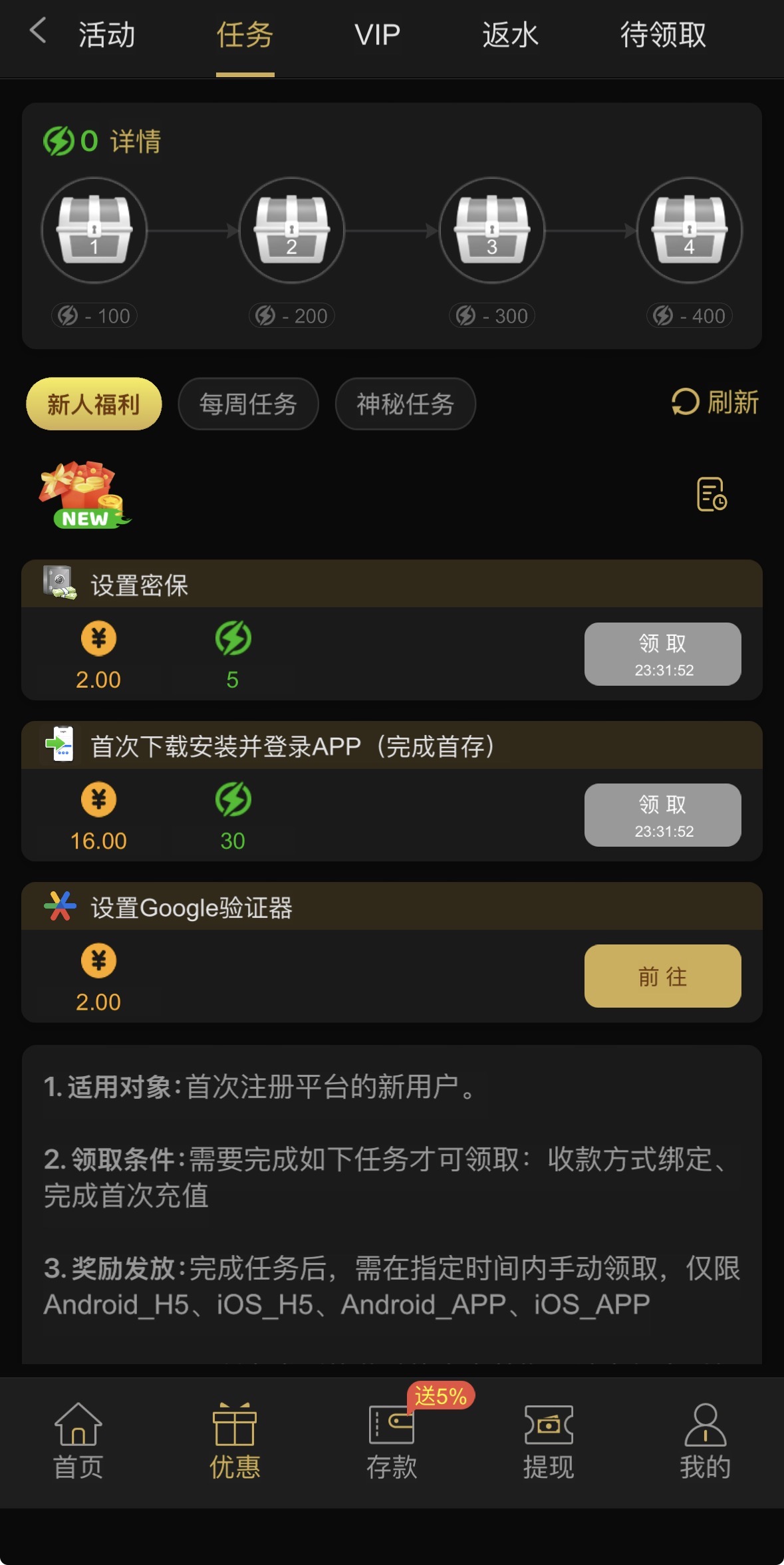The image size is (784, 1565).
Task: Tap treasure chest number 4
Action: pos(690,230)
